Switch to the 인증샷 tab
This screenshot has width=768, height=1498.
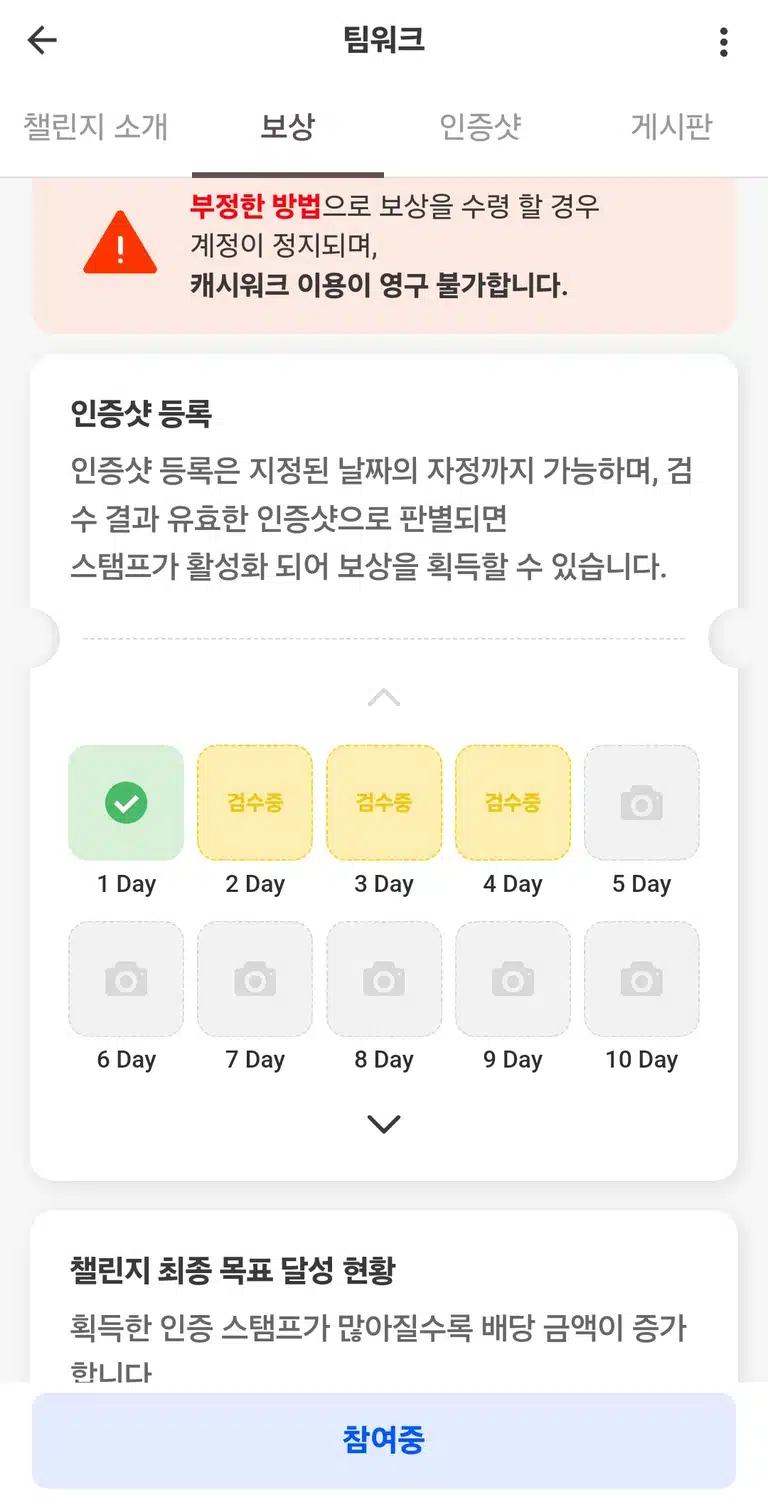(480, 127)
